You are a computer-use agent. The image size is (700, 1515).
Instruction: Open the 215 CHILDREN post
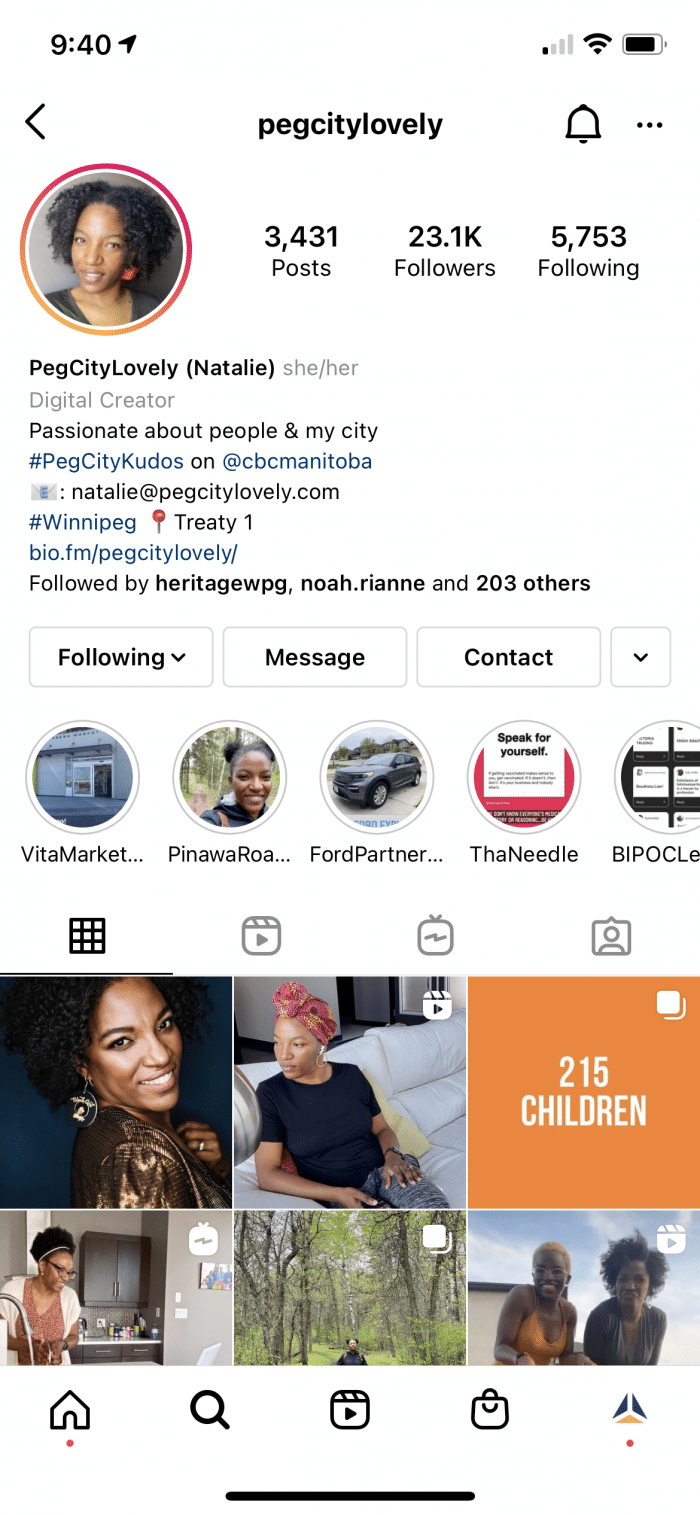[x=584, y=1092]
